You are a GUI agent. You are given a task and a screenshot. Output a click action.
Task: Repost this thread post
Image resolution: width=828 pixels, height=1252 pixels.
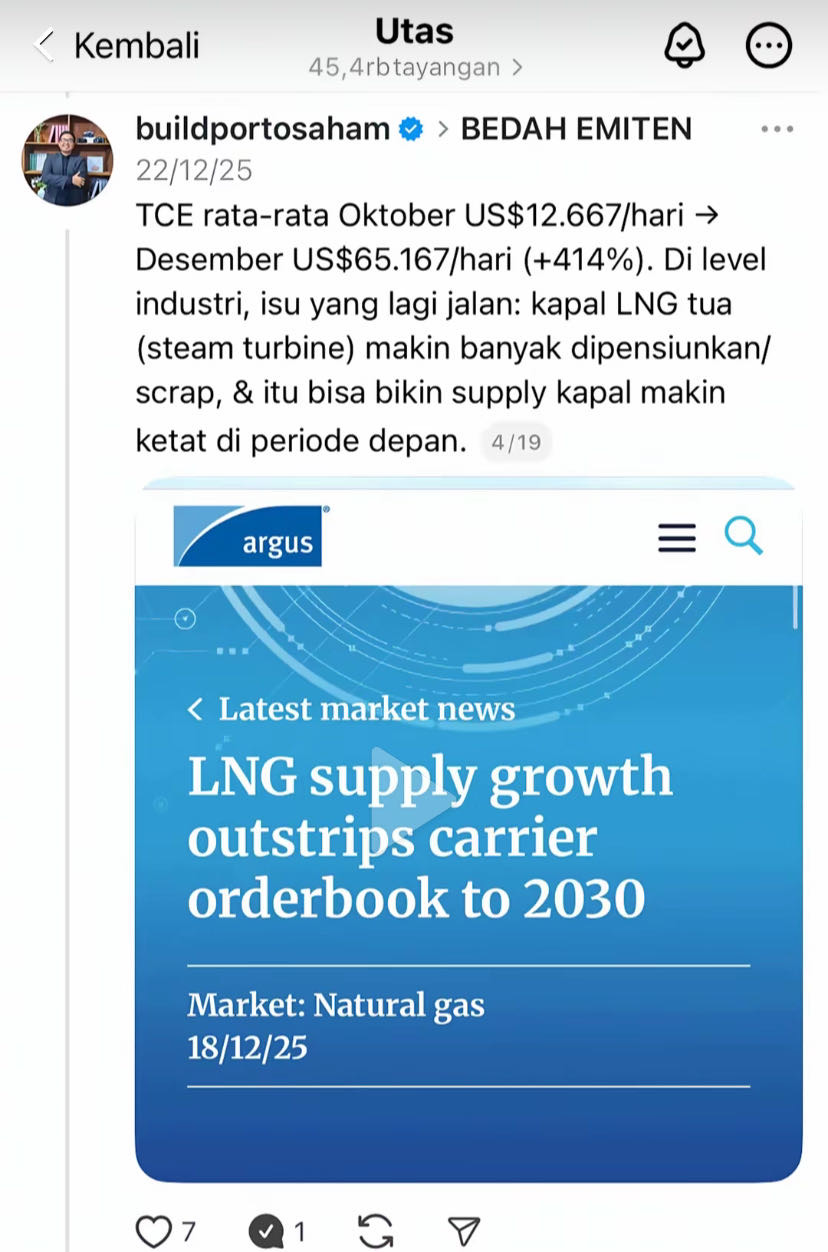click(375, 1231)
